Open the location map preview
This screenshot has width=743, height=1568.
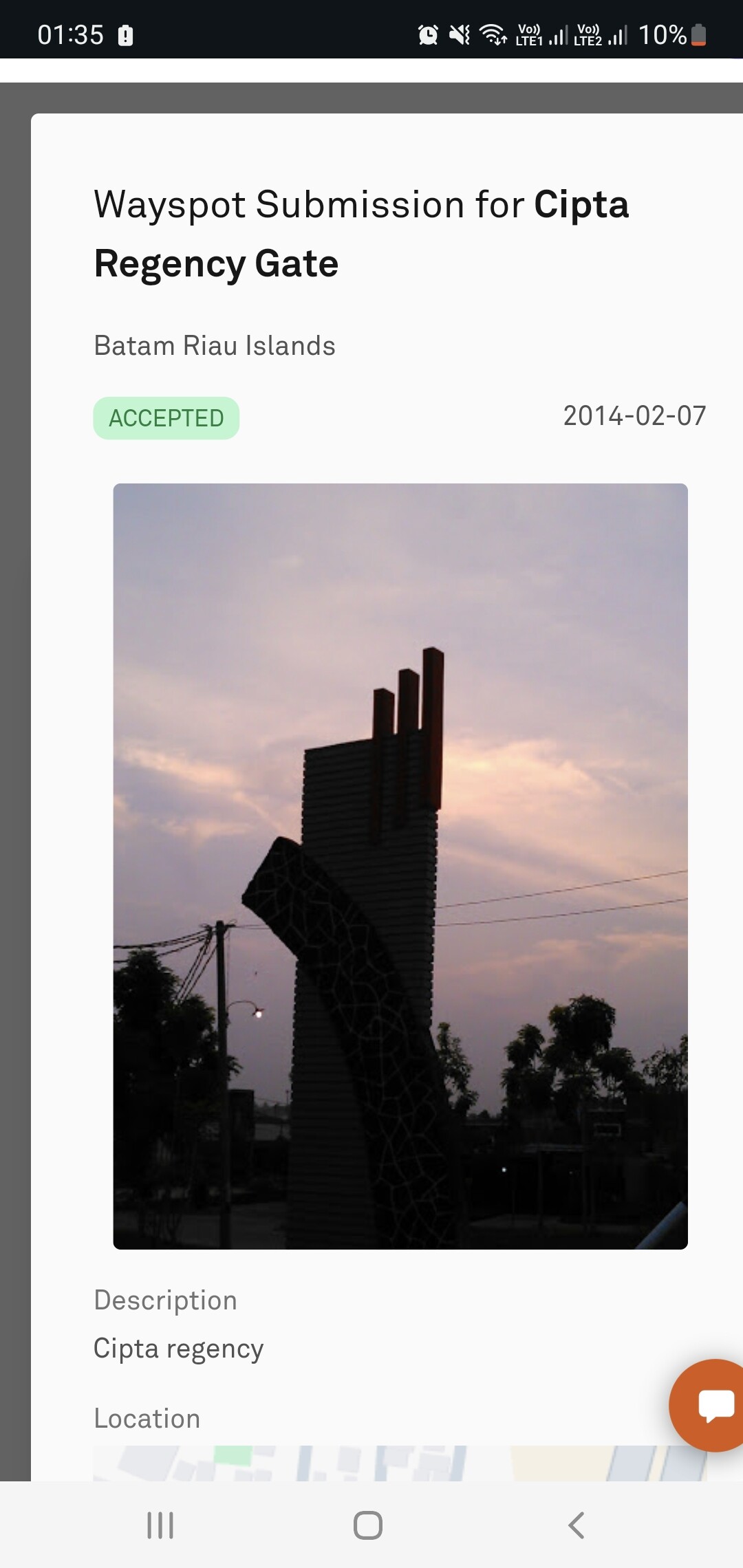click(400, 1463)
